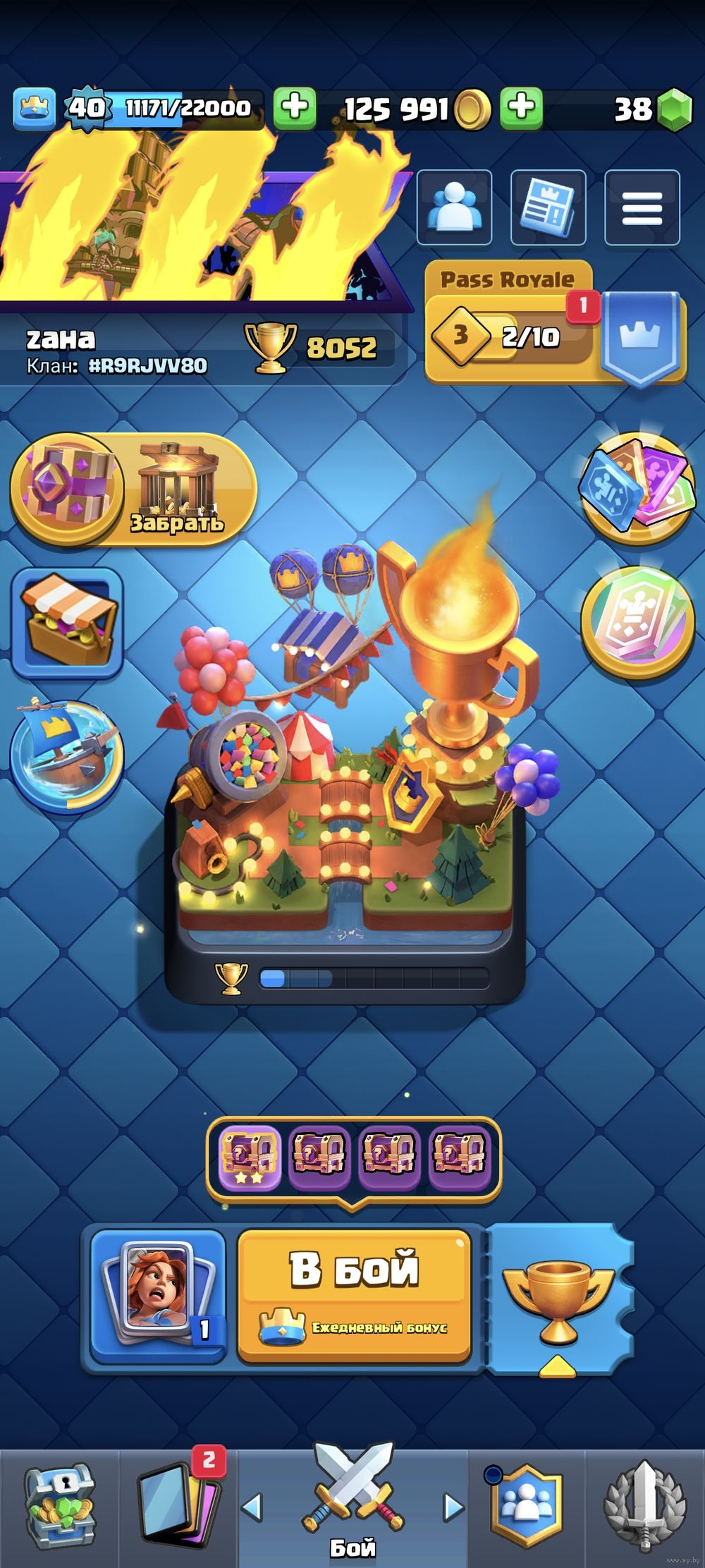The width and height of the screenshot is (705, 1568).
Task: Switch to the events sword tab
Action: click(x=644, y=1508)
